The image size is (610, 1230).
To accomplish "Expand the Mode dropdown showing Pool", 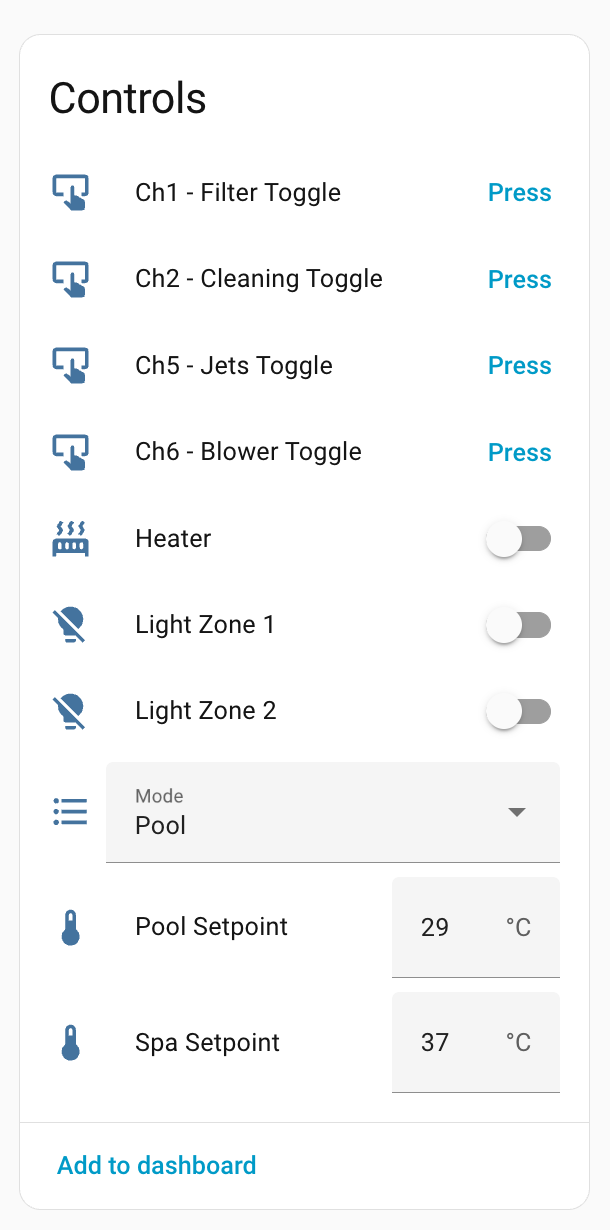I will (x=332, y=812).
